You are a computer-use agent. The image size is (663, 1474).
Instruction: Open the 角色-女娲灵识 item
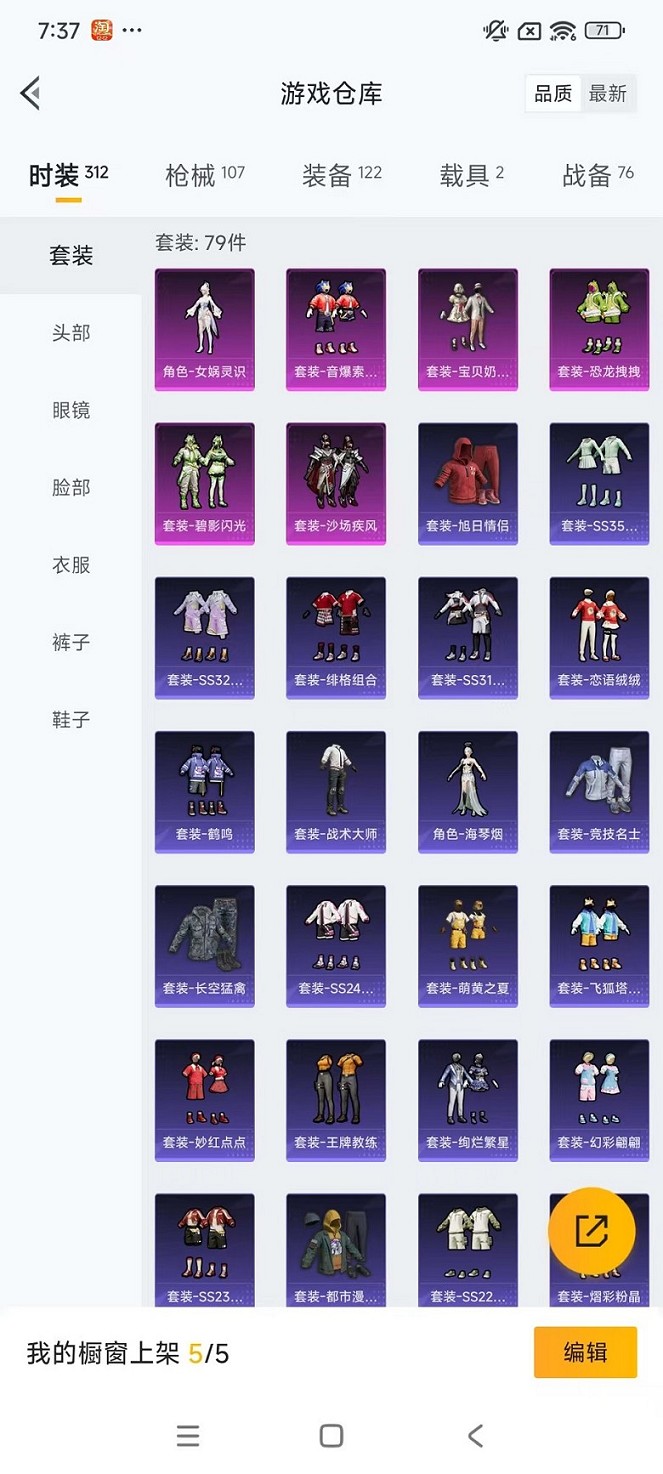point(205,329)
